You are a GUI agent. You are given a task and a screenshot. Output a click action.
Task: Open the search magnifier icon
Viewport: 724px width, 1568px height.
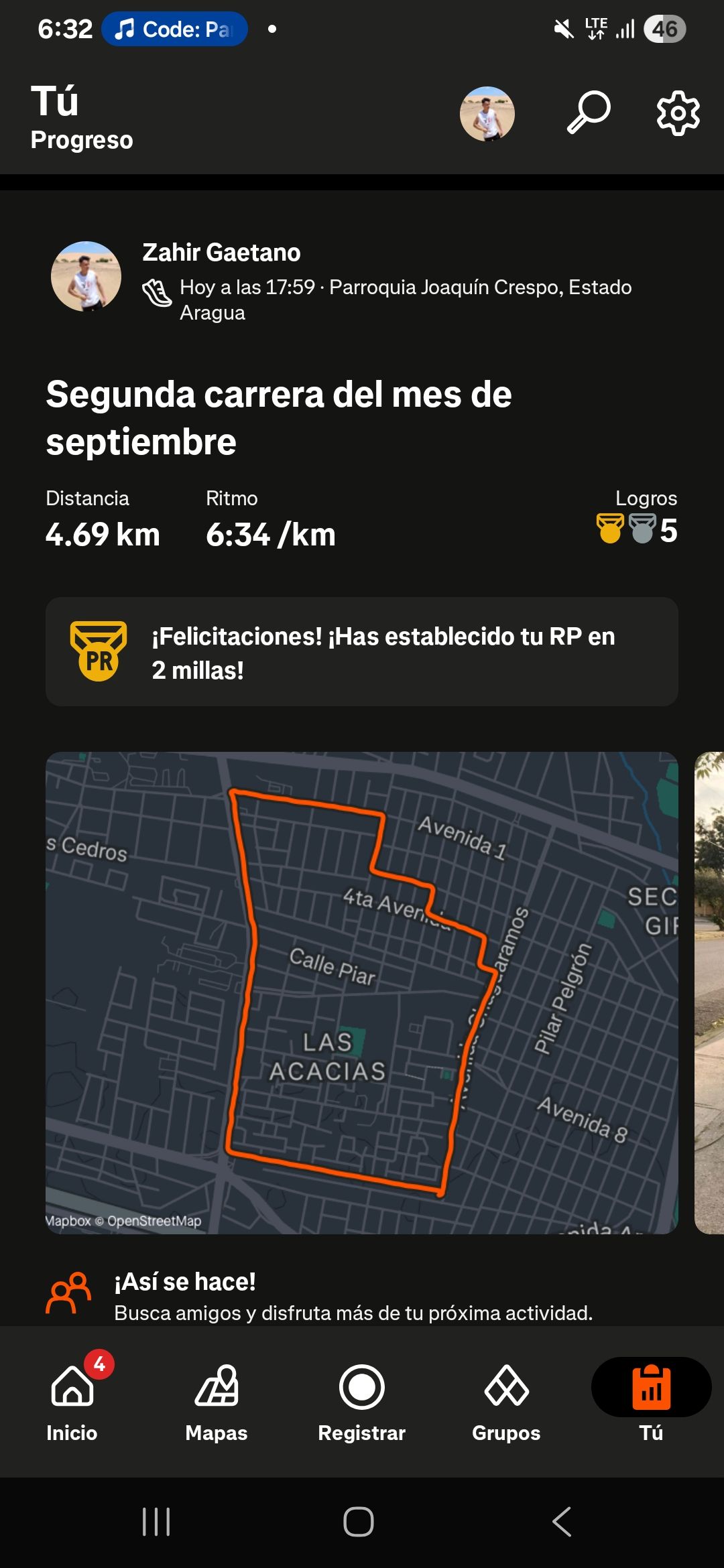tap(589, 113)
